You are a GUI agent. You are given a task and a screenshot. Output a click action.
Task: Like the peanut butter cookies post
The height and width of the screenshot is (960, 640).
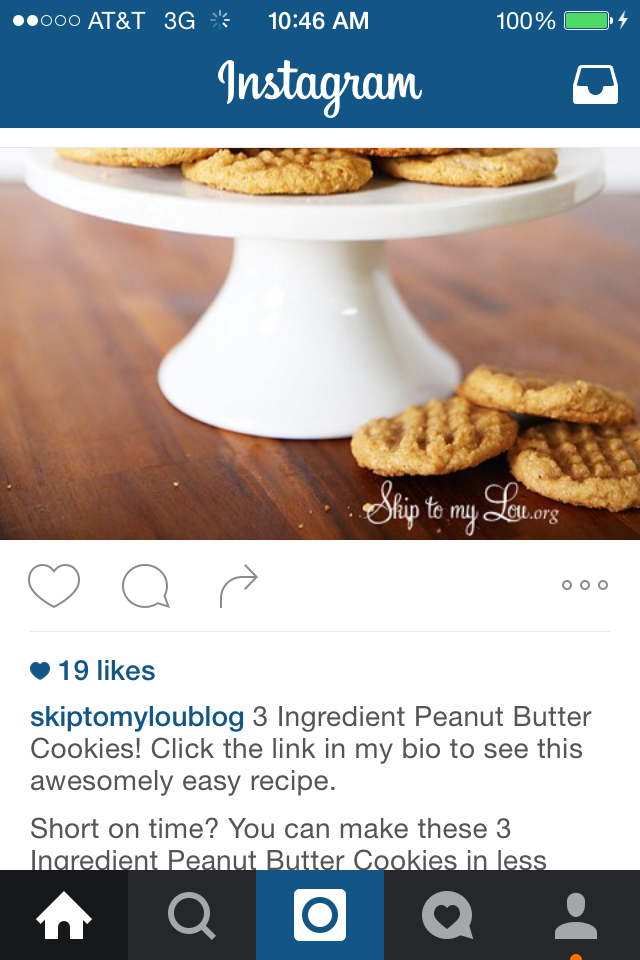pyautogui.click(x=54, y=586)
